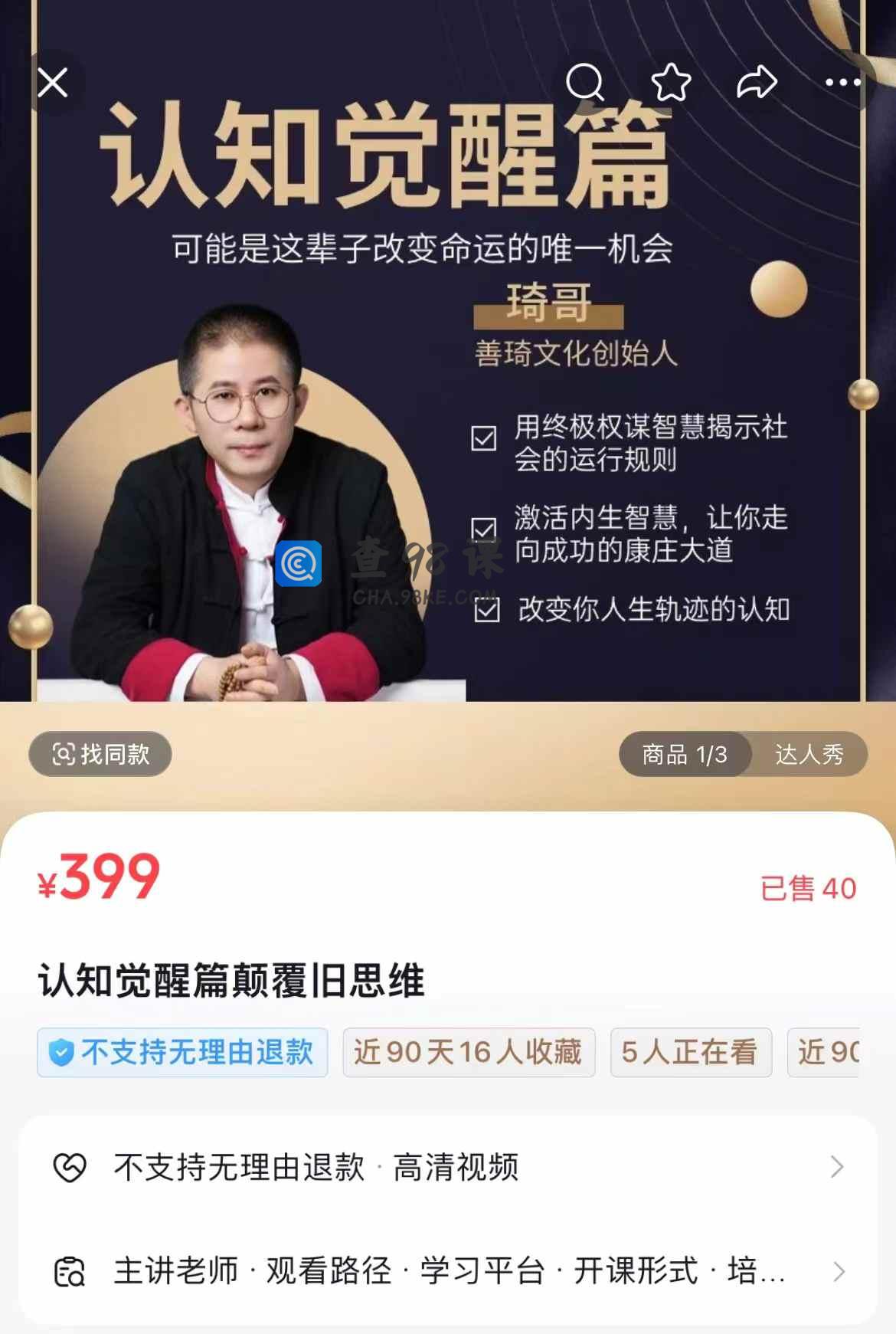Expand the 主讲老师 · 观看路径 details row
Screen dimensions: 896x1334
pos(448,1272)
